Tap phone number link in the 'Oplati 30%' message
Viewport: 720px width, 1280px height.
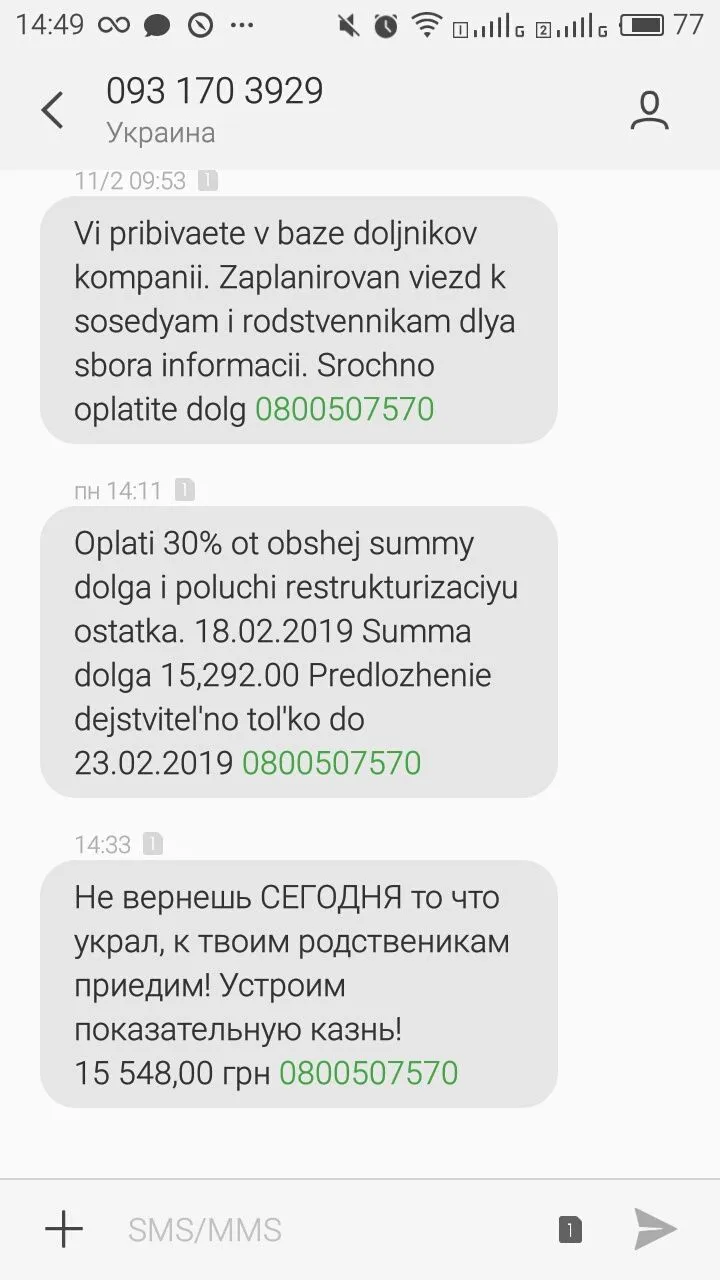(331, 763)
